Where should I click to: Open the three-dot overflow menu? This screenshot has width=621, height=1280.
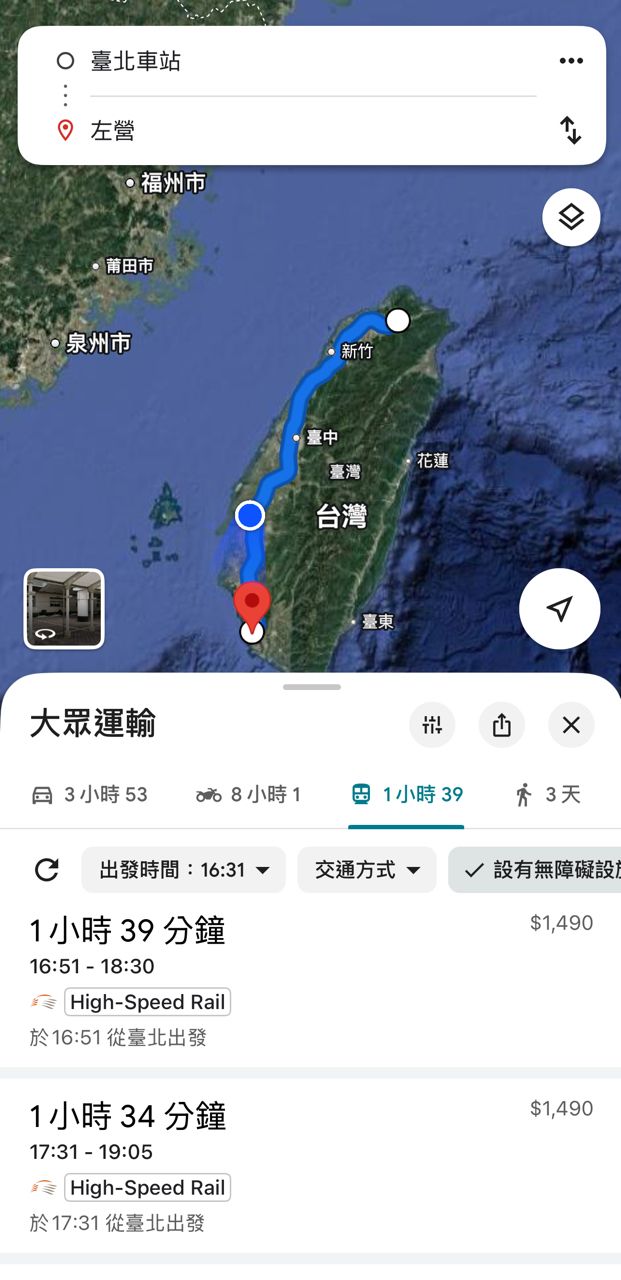(x=571, y=61)
